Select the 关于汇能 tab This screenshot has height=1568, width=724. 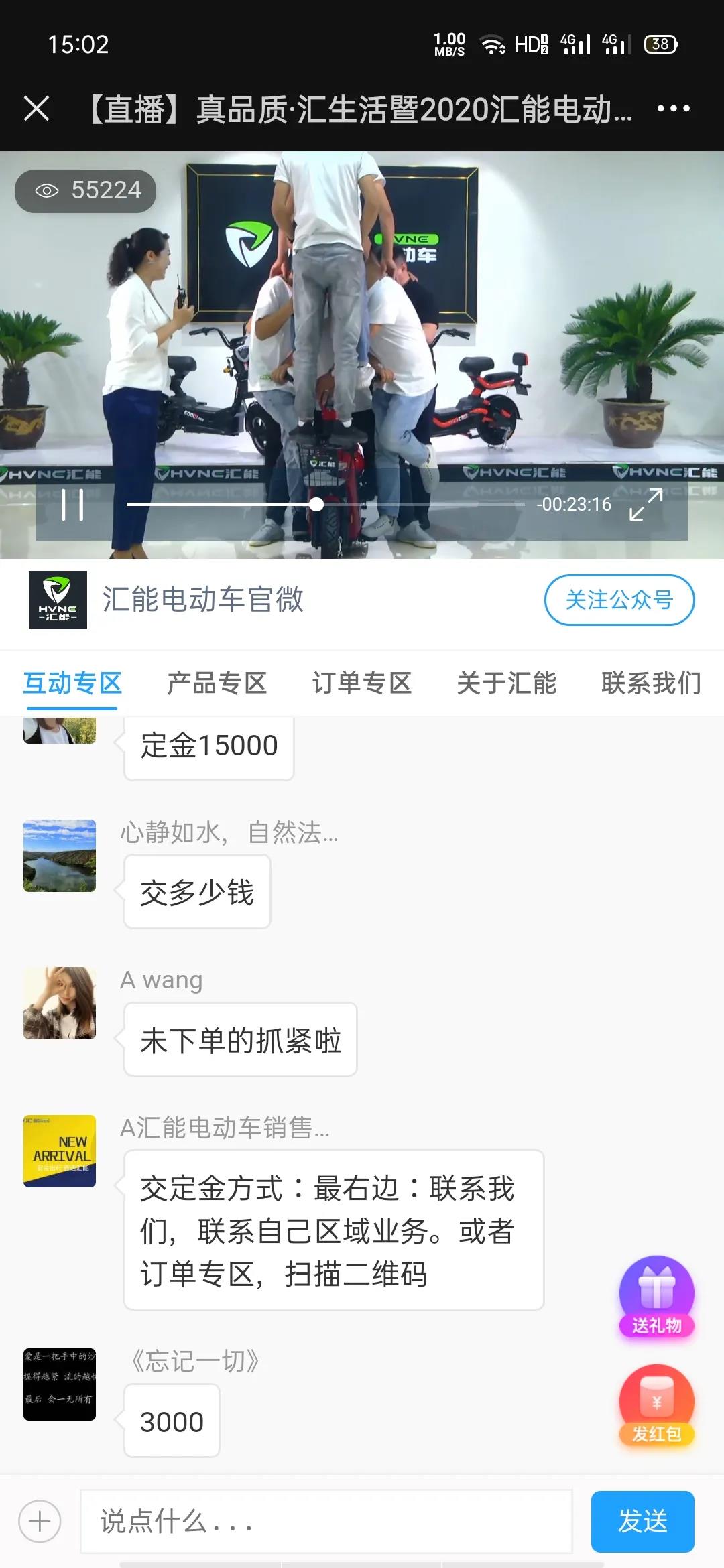coord(506,683)
